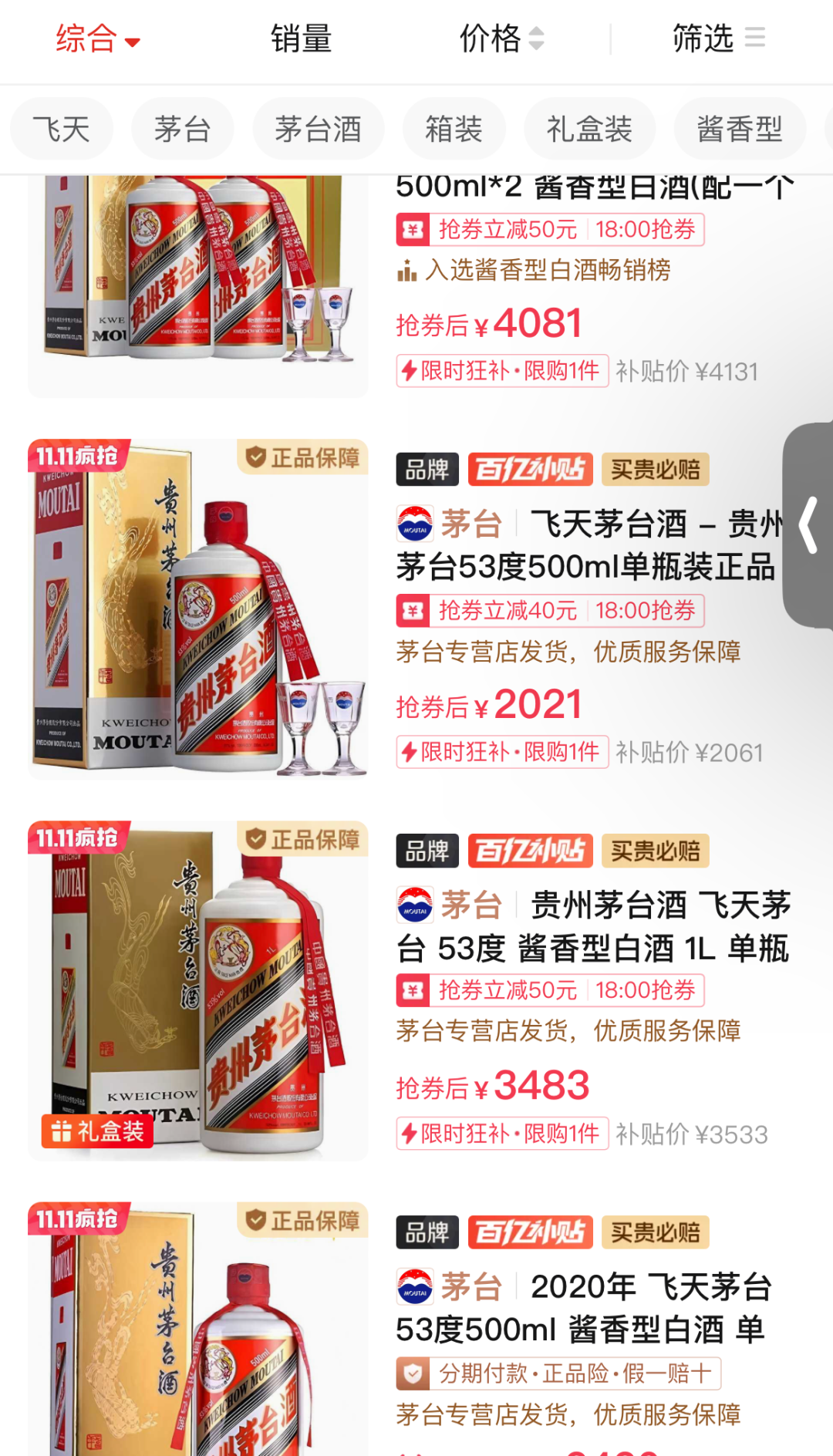Screen dimensions: 833x1456
Task: Apply the 茅台酒 filter chip
Action: pos(318,129)
